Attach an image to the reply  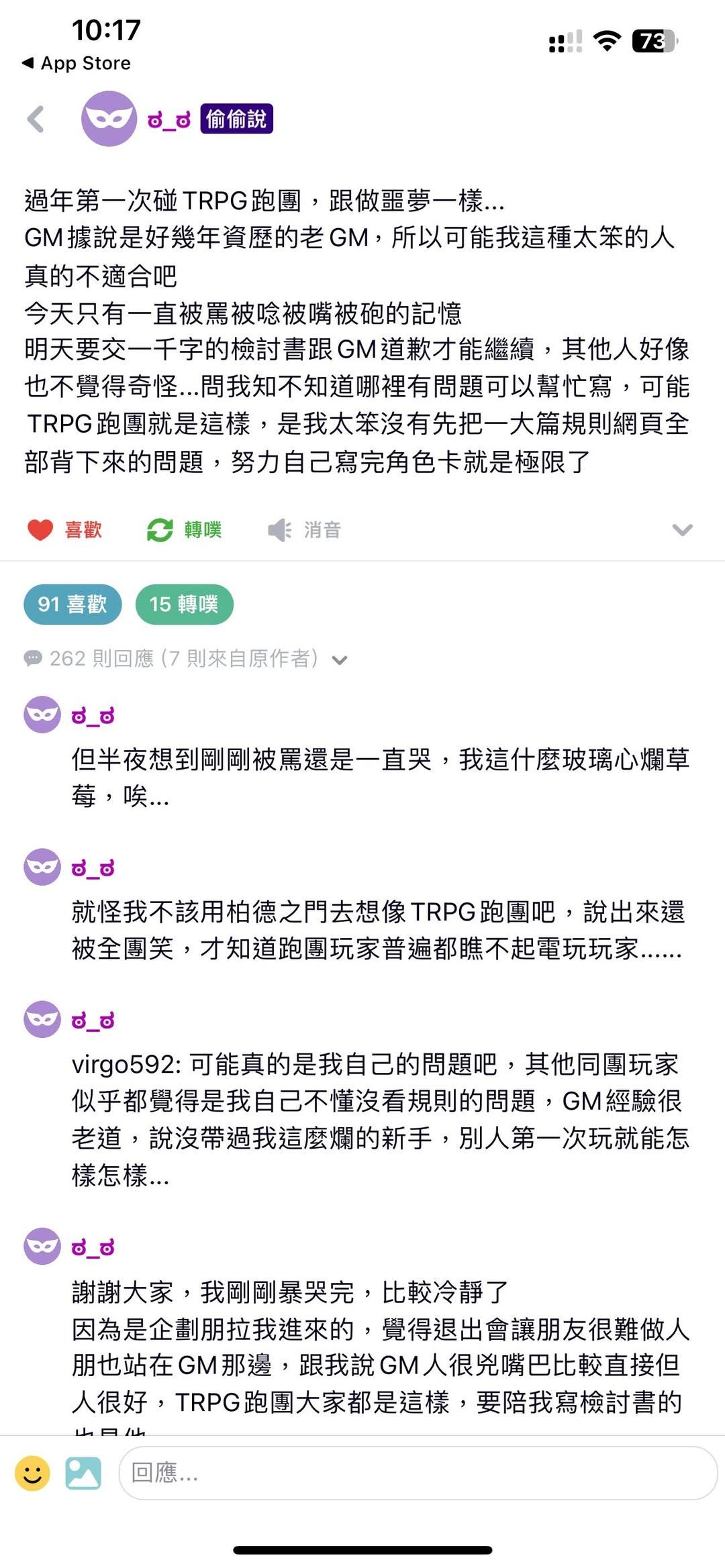click(x=83, y=1473)
